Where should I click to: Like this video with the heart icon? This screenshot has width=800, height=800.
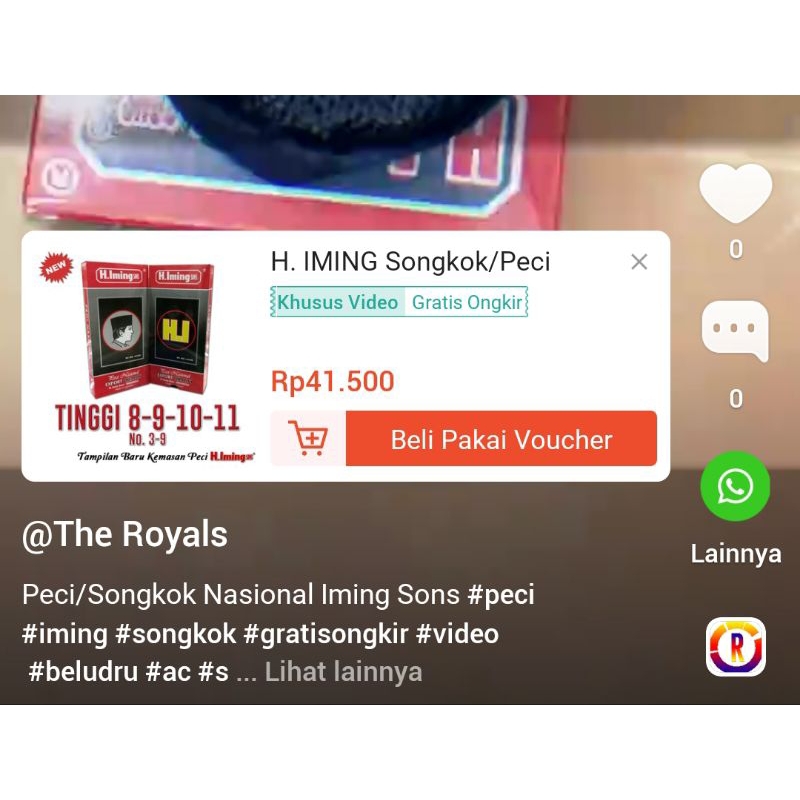click(735, 193)
